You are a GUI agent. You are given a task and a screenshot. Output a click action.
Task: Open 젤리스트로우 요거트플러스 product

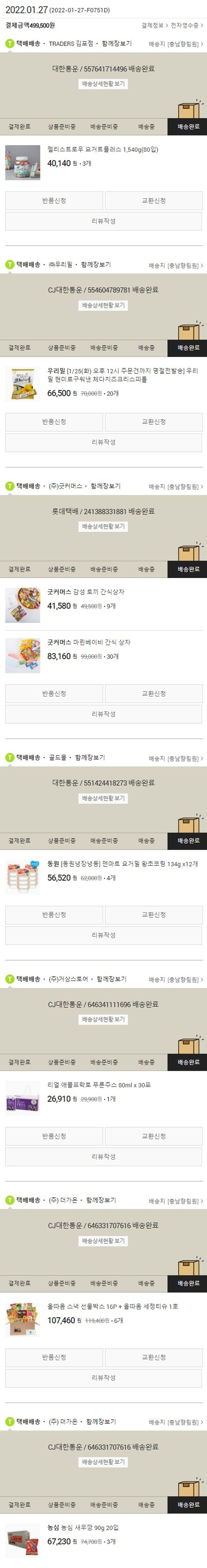point(102,149)
